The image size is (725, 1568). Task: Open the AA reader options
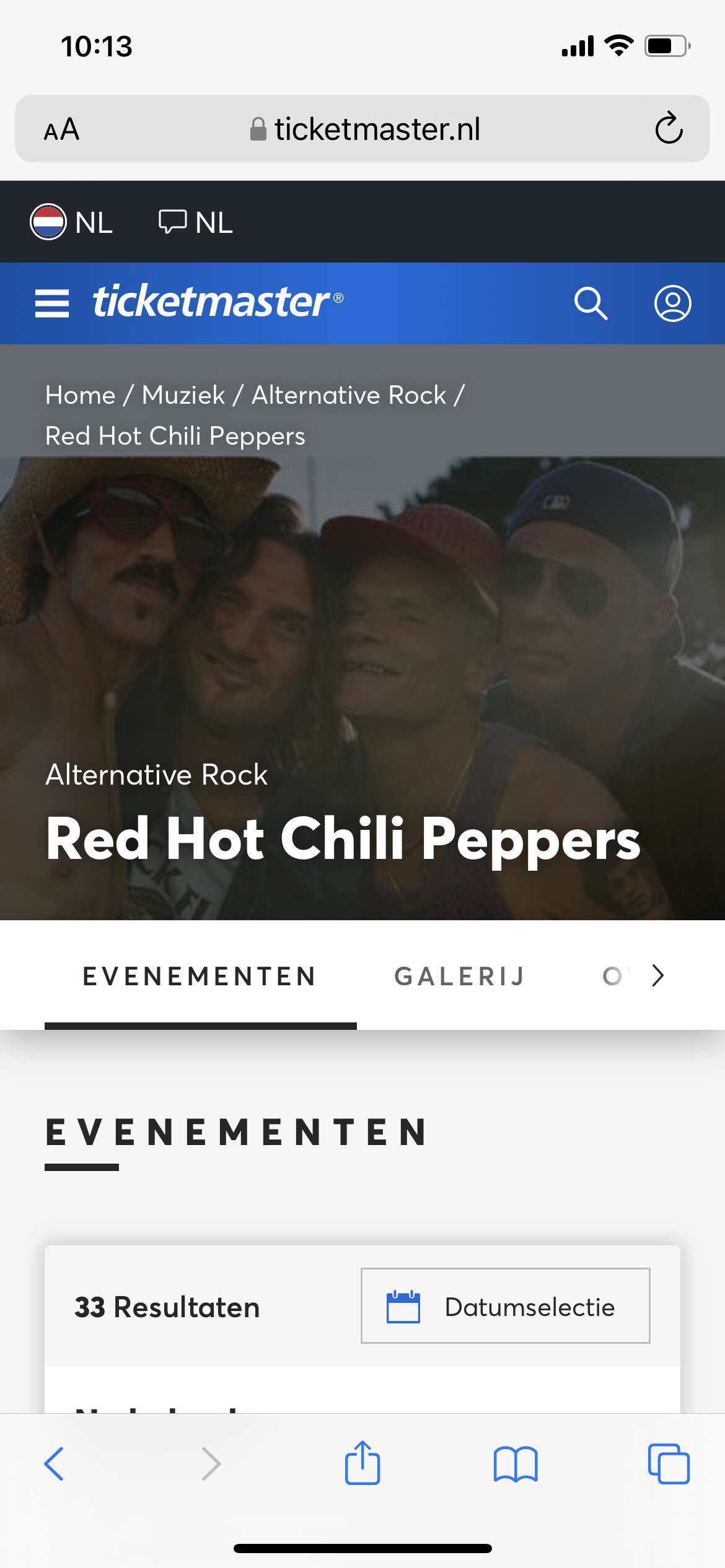pos(61,129)
